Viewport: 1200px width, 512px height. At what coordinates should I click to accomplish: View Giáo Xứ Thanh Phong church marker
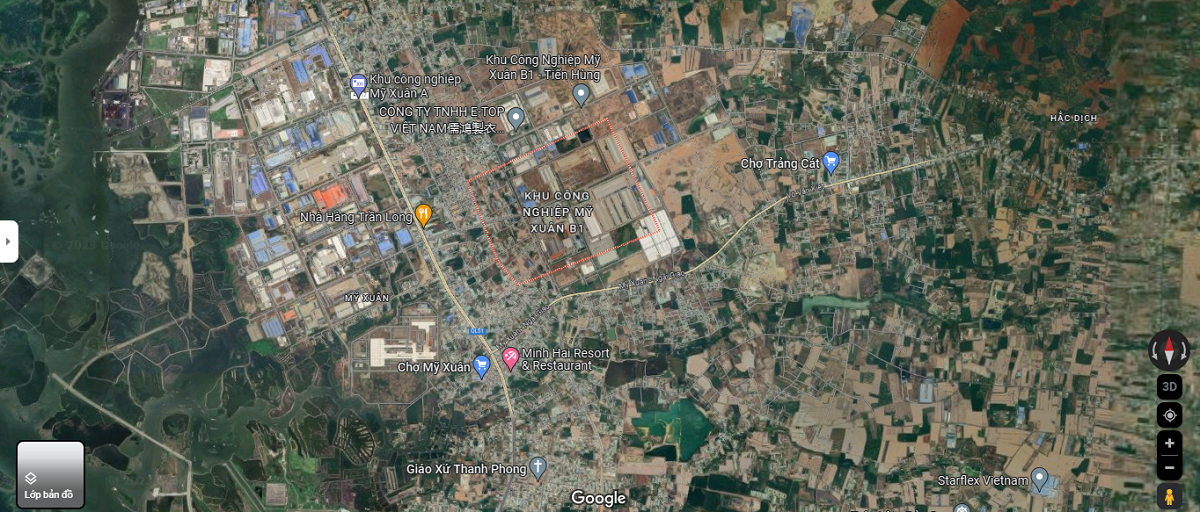click(538, 467)
